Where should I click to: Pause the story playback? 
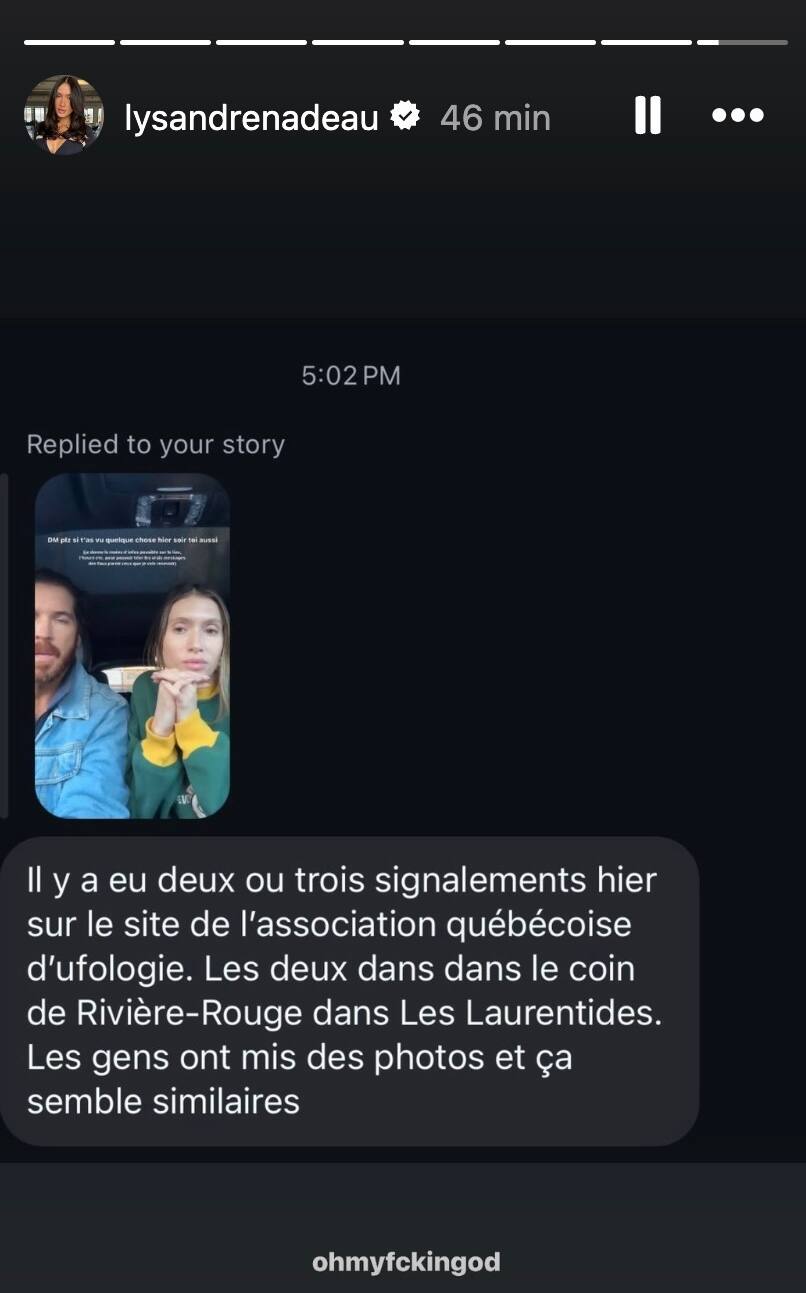(647, 116)
